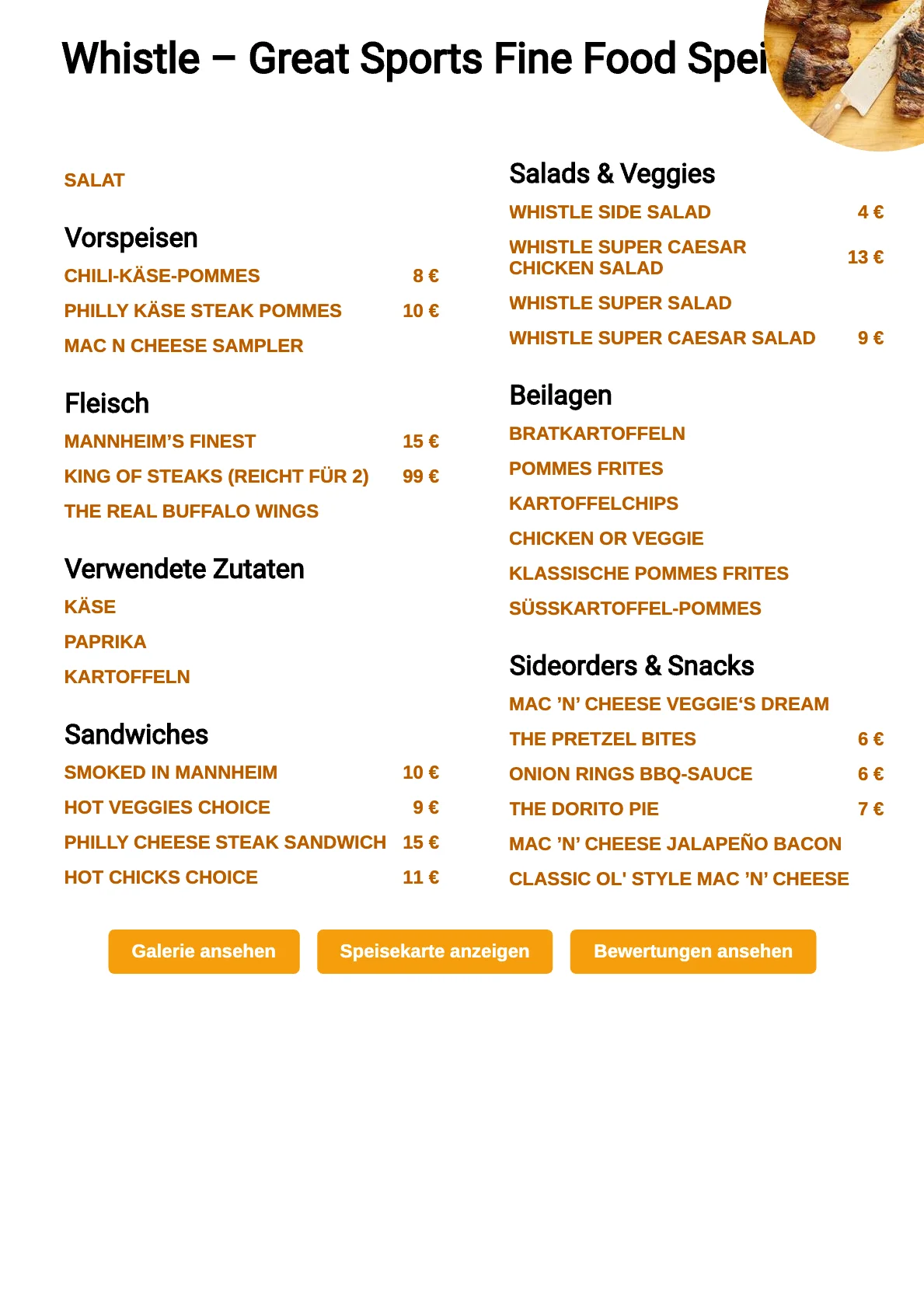Click SÜSSKARTOFFEL-POMMES entry
Screen dimensions: 924x1308
tap(634, 609)
